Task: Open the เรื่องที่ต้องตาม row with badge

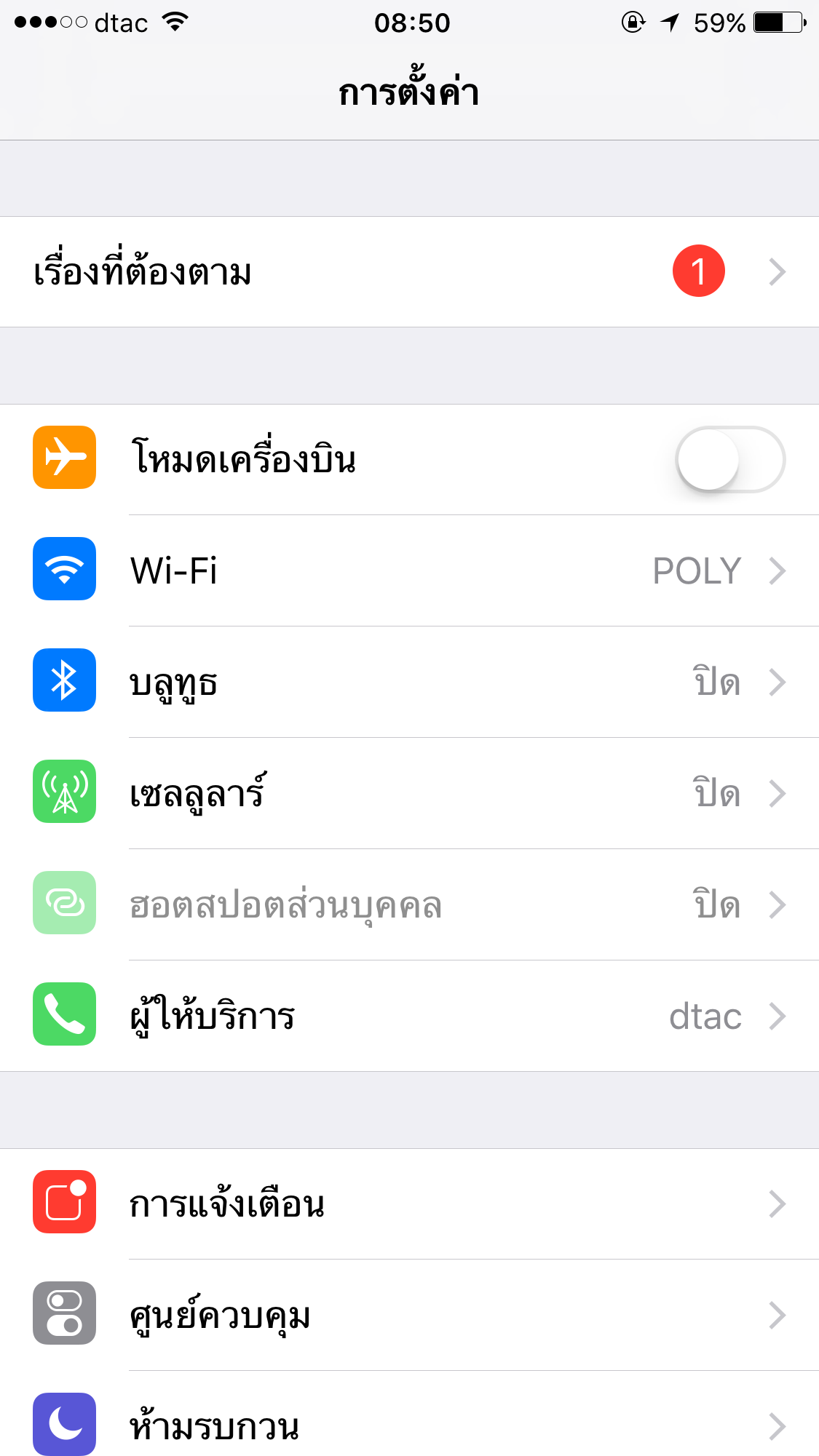Action: pyautogui.click(x=409, y=272)
